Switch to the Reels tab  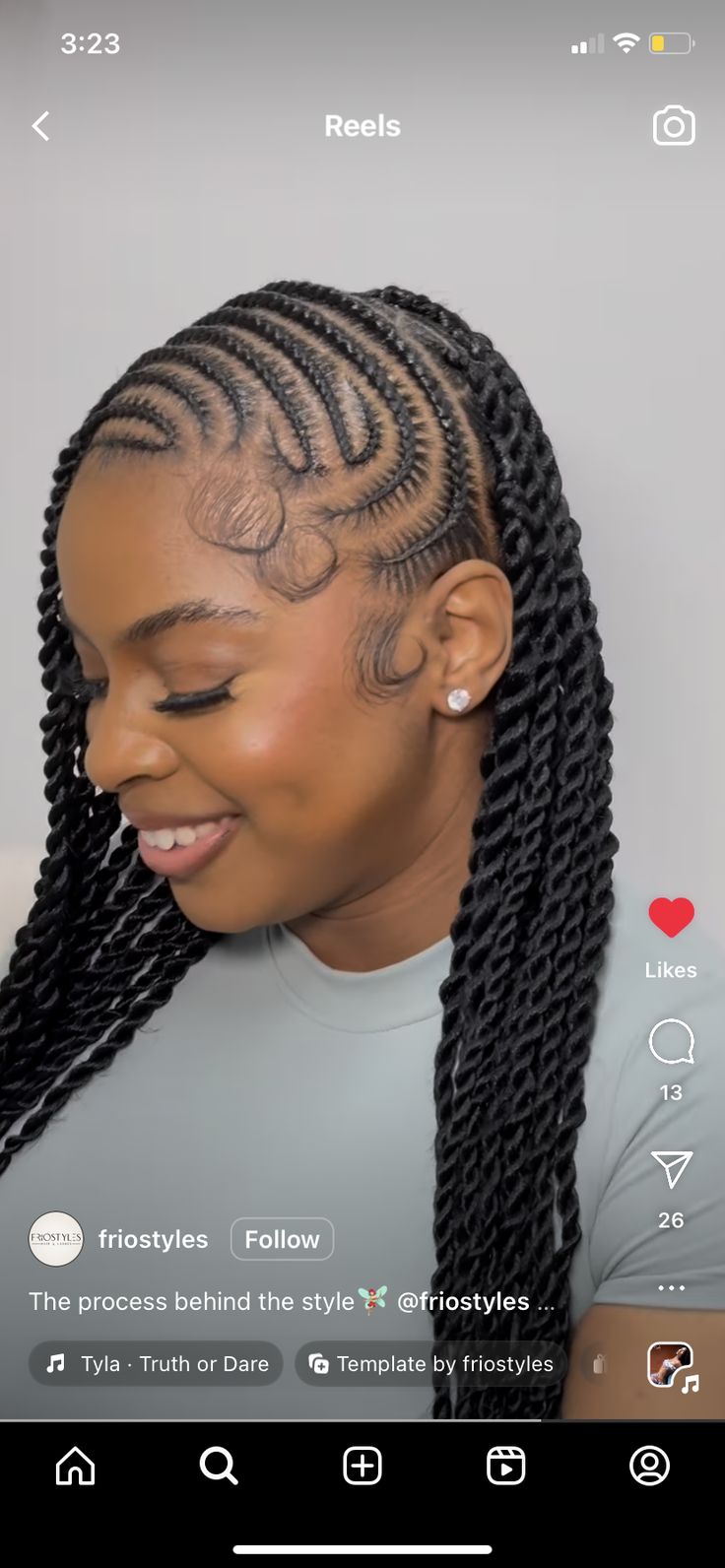coord(506,1466)
